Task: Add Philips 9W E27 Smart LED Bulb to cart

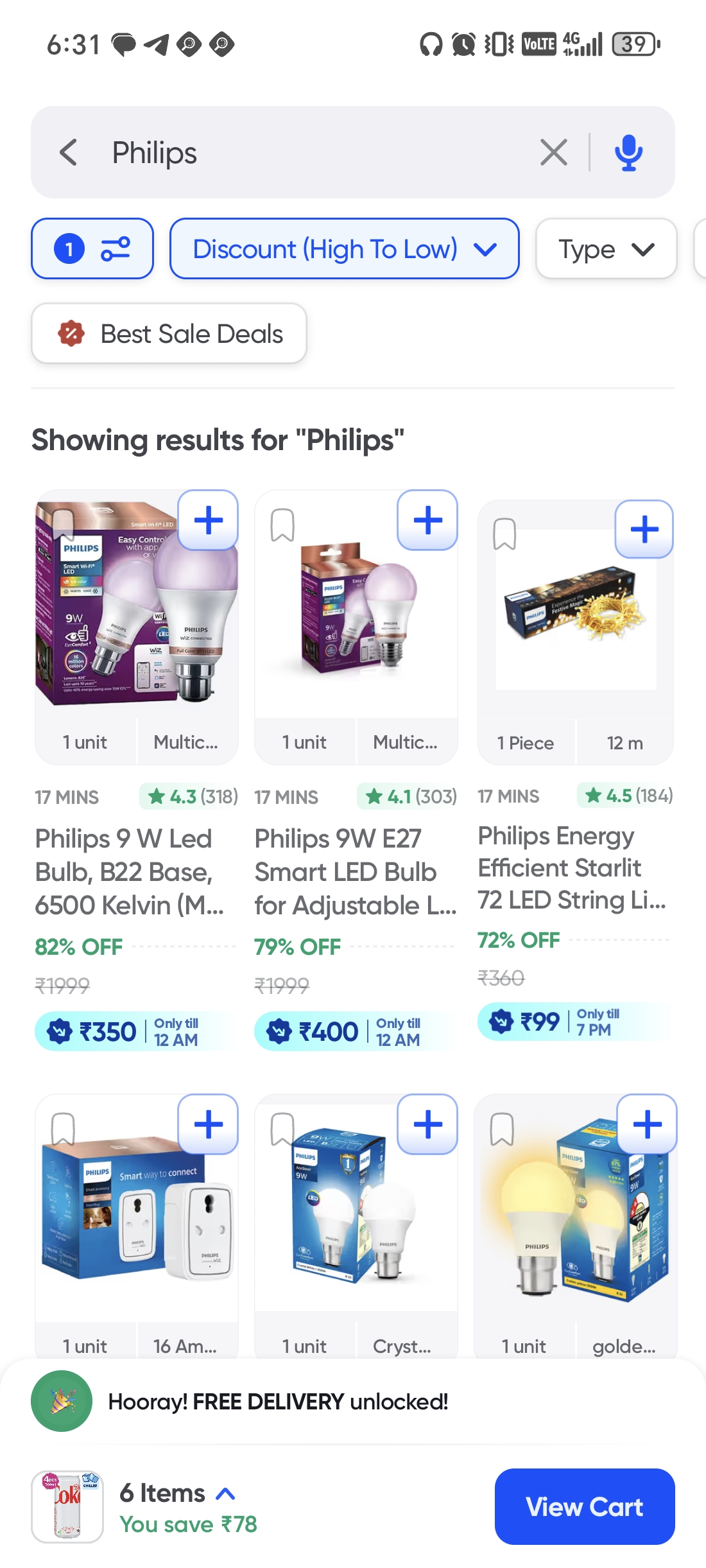Action: [427, 521]
